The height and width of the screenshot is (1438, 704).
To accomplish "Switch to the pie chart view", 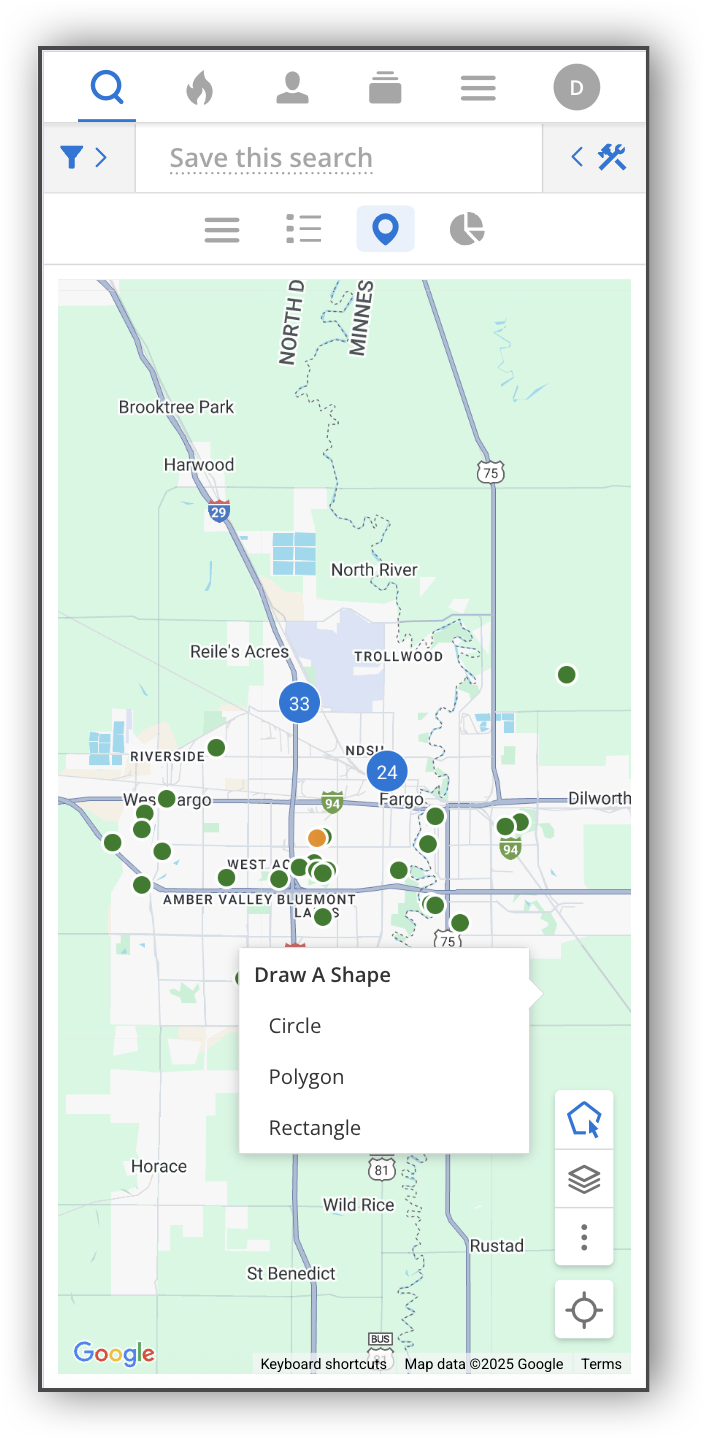I will point(467,229).
